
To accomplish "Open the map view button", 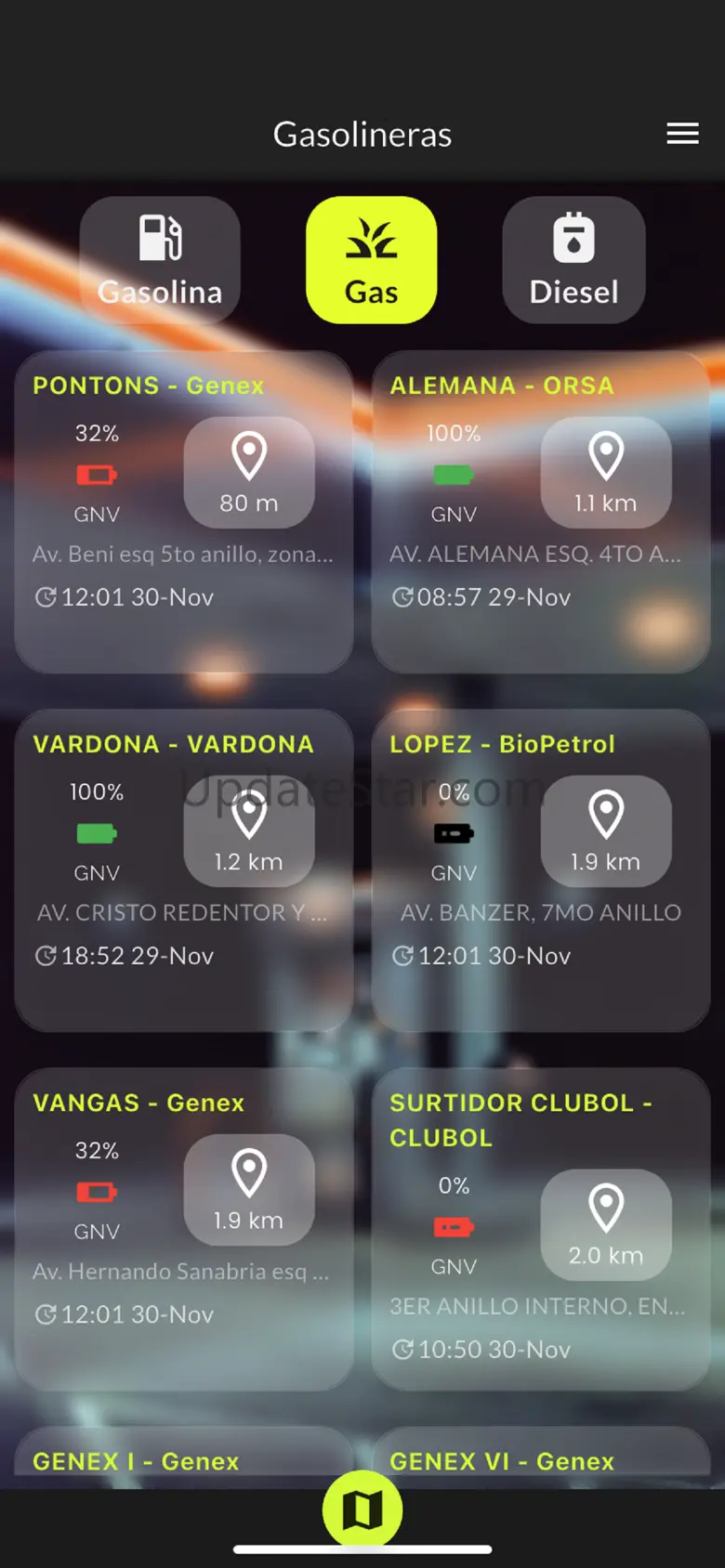I will [x=362, y=1510].
